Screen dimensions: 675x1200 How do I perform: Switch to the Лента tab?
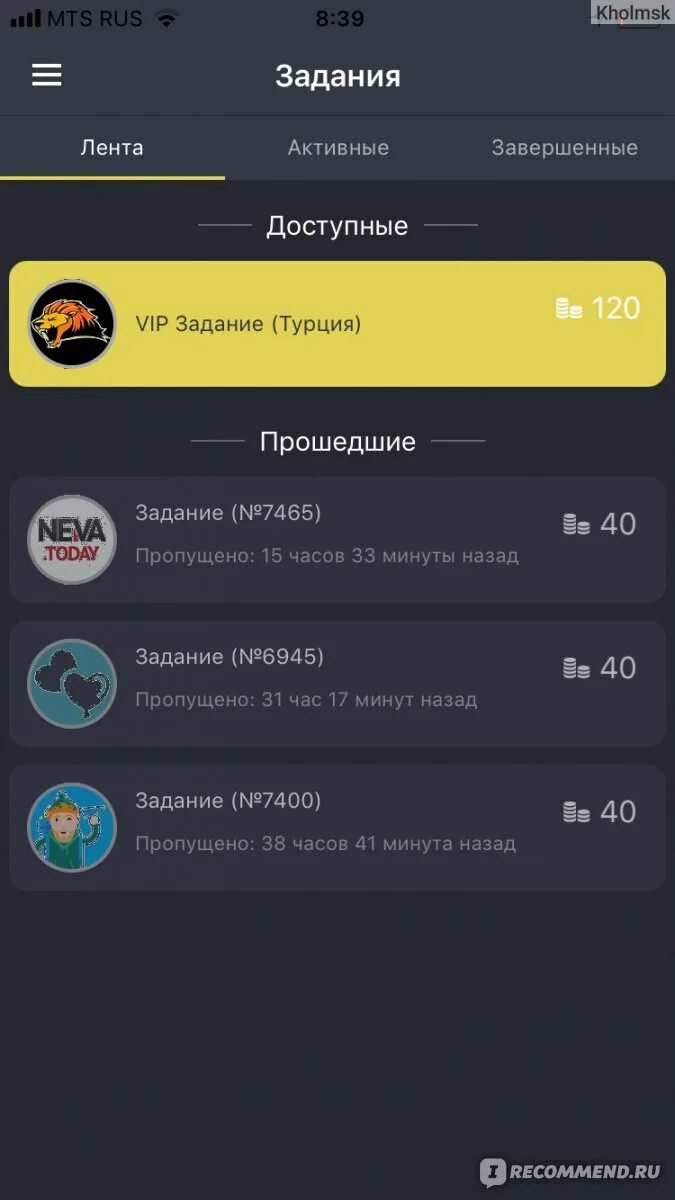tap(112, 148)
